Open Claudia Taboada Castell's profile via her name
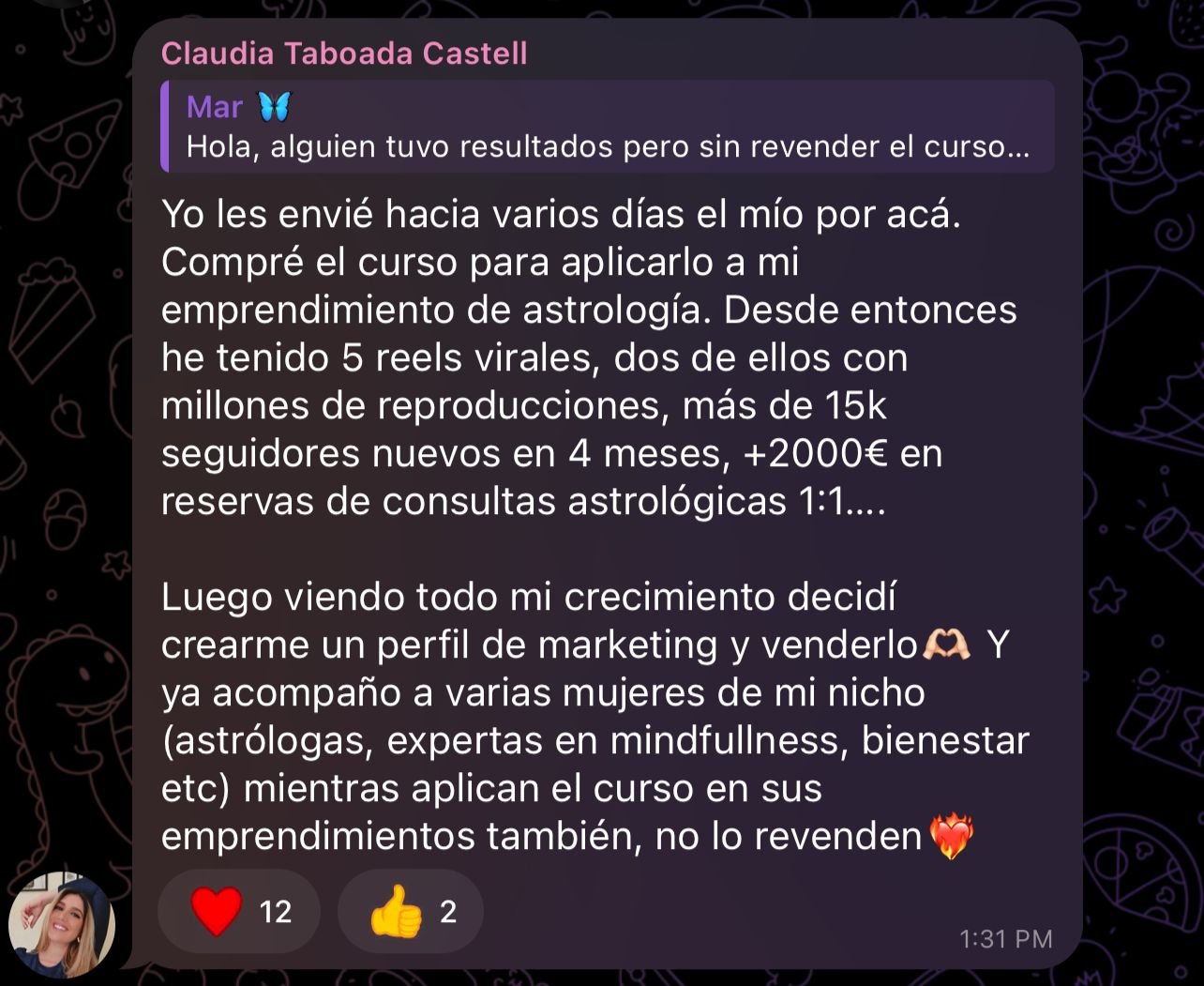 click(x=344, y=53)
